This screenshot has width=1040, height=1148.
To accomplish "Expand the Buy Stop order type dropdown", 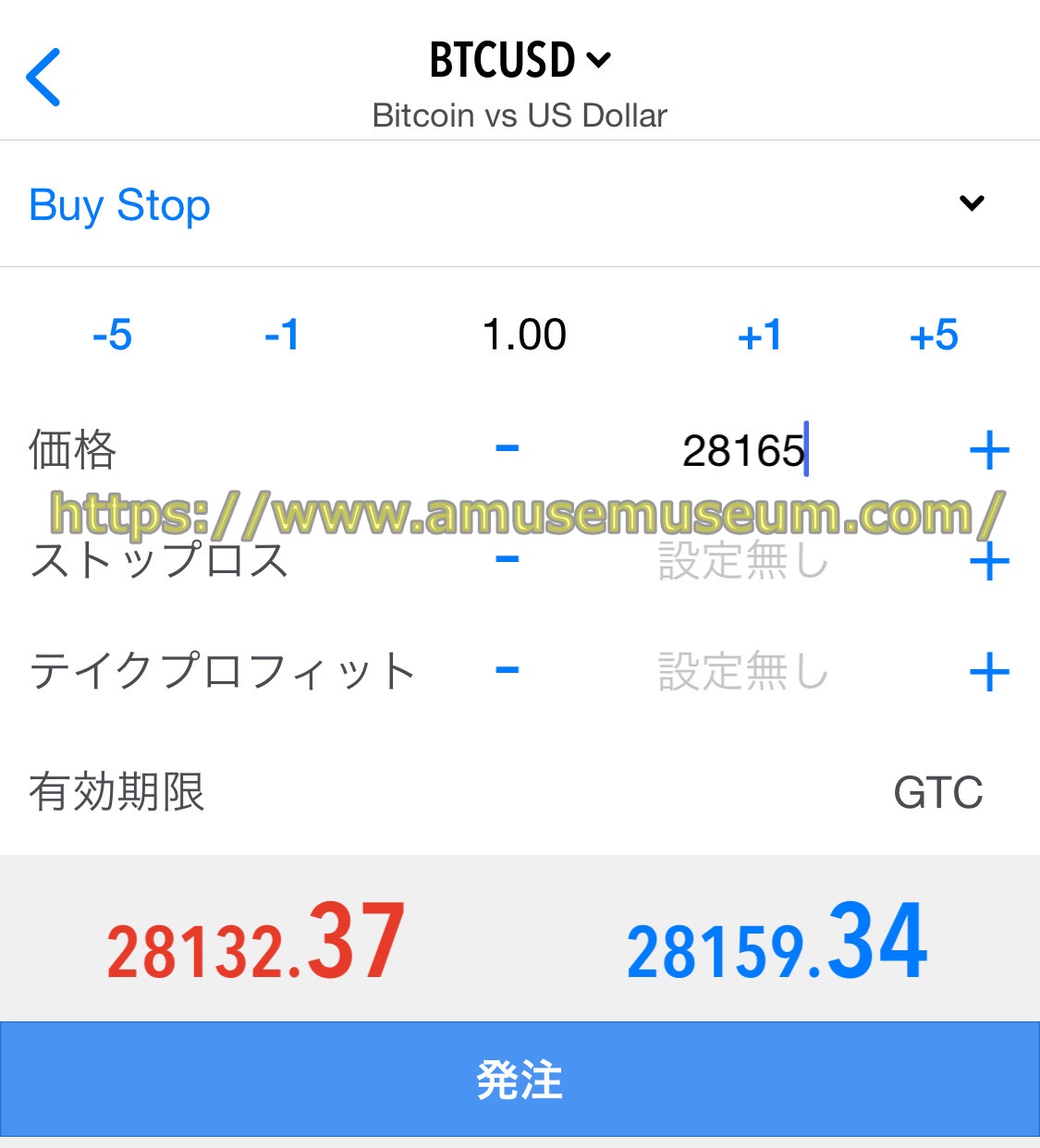I will (x=971, y=203).
